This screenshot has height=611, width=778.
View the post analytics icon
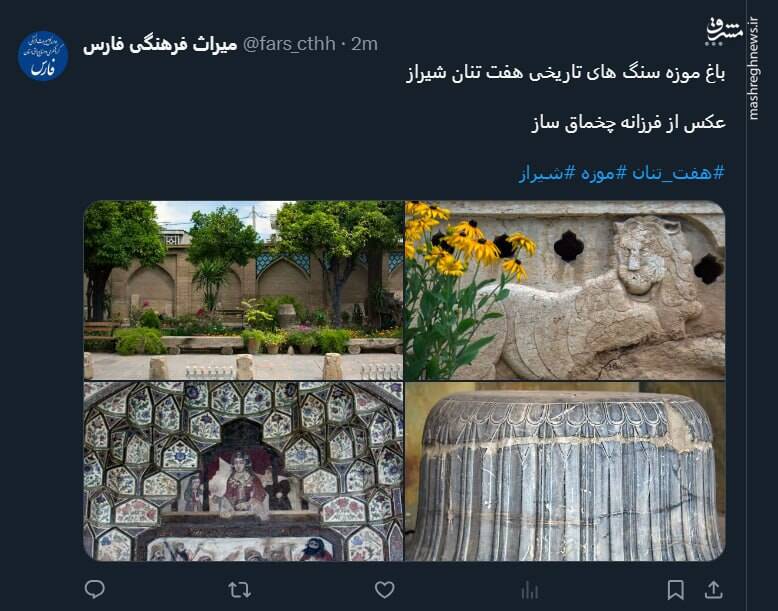point(529,589)
